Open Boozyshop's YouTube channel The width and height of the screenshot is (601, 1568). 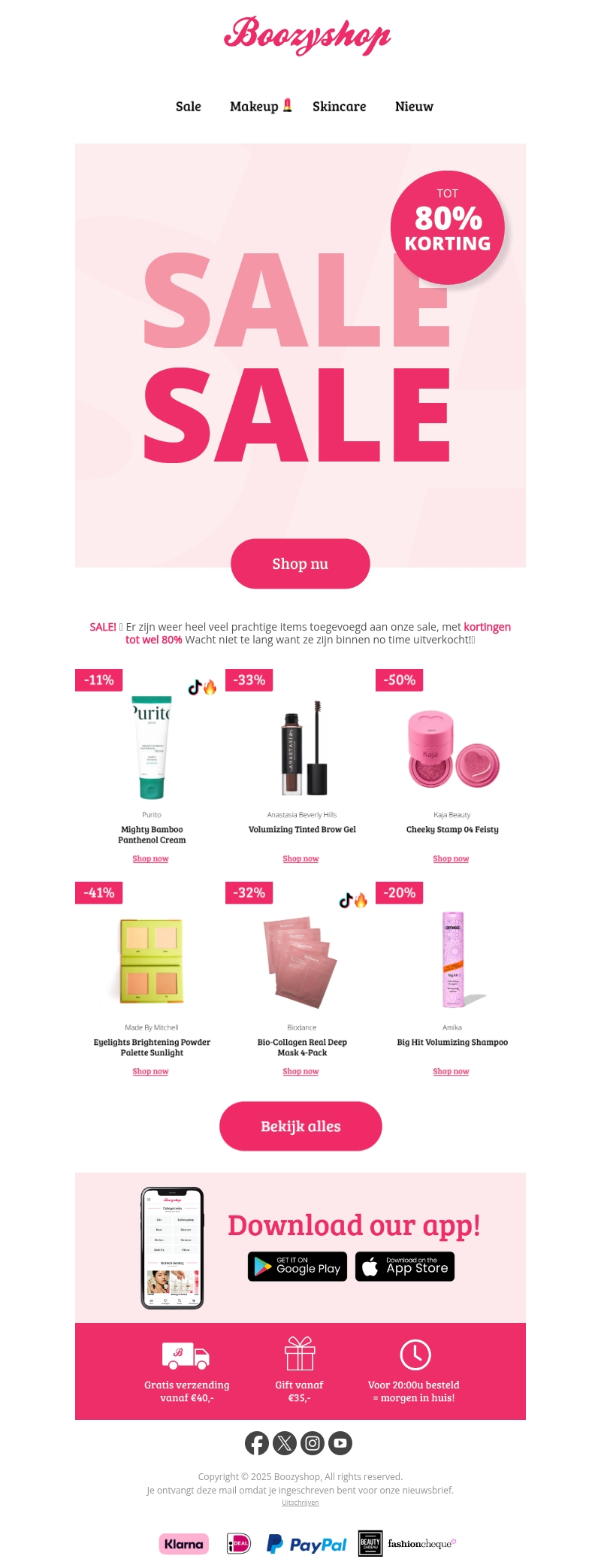pos(340,1442)
